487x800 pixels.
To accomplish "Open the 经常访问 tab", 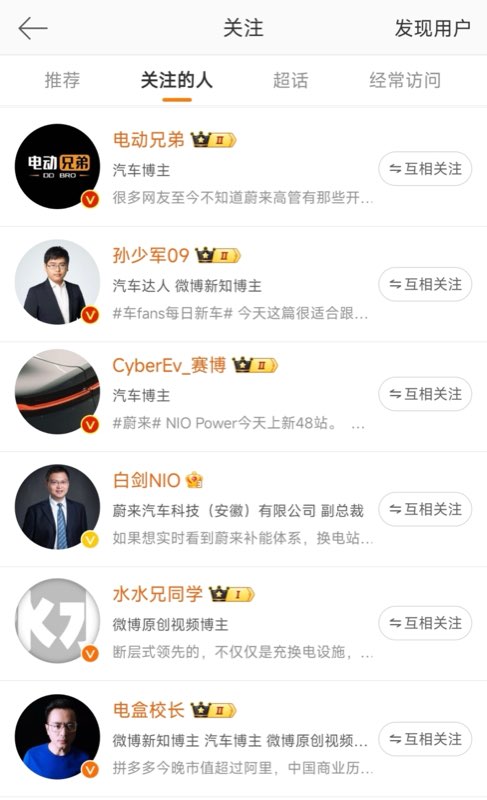I will pyautogui.click(x=405, y=80).
